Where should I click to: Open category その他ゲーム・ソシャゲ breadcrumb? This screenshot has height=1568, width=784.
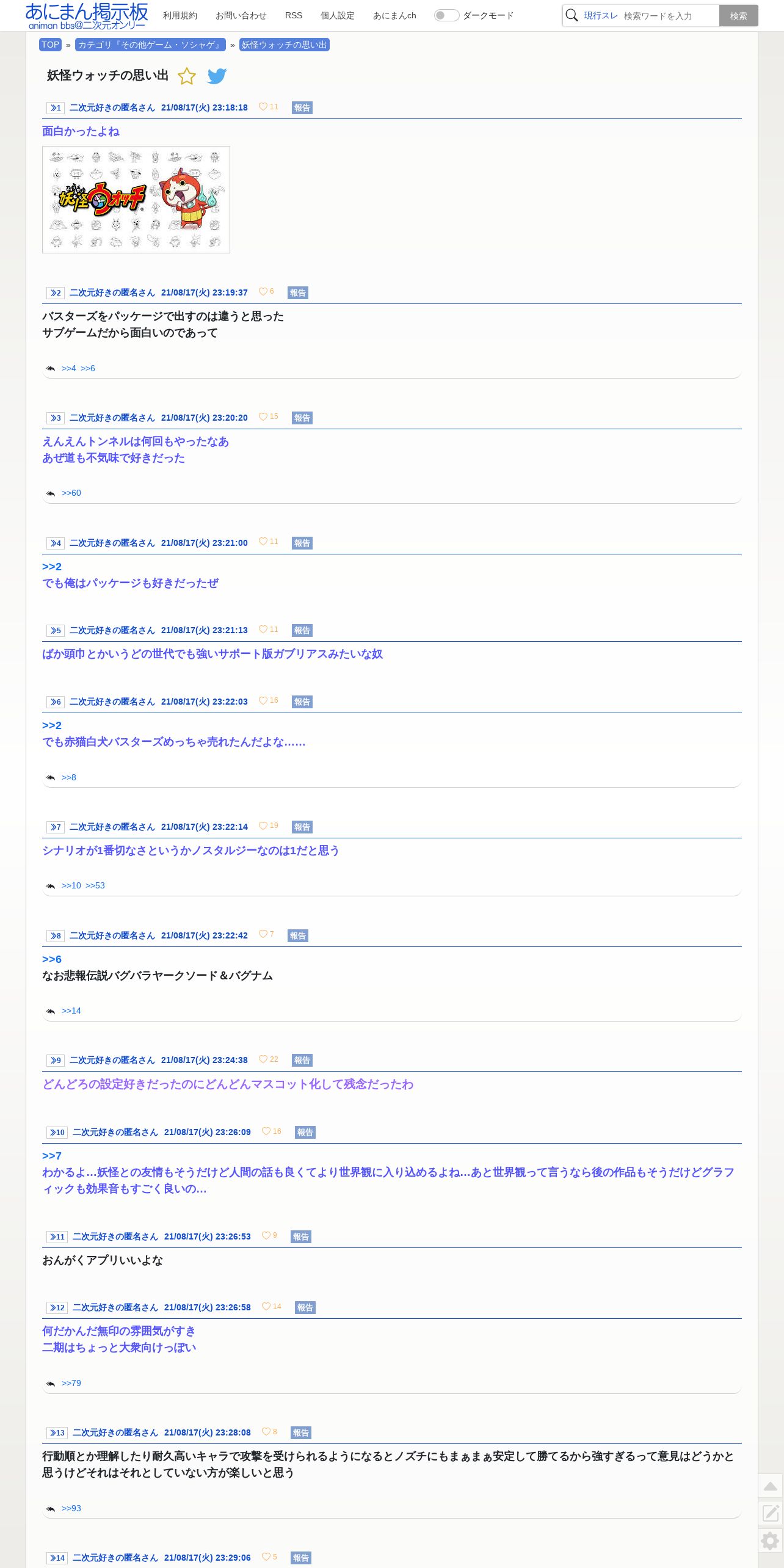(150, 45)
